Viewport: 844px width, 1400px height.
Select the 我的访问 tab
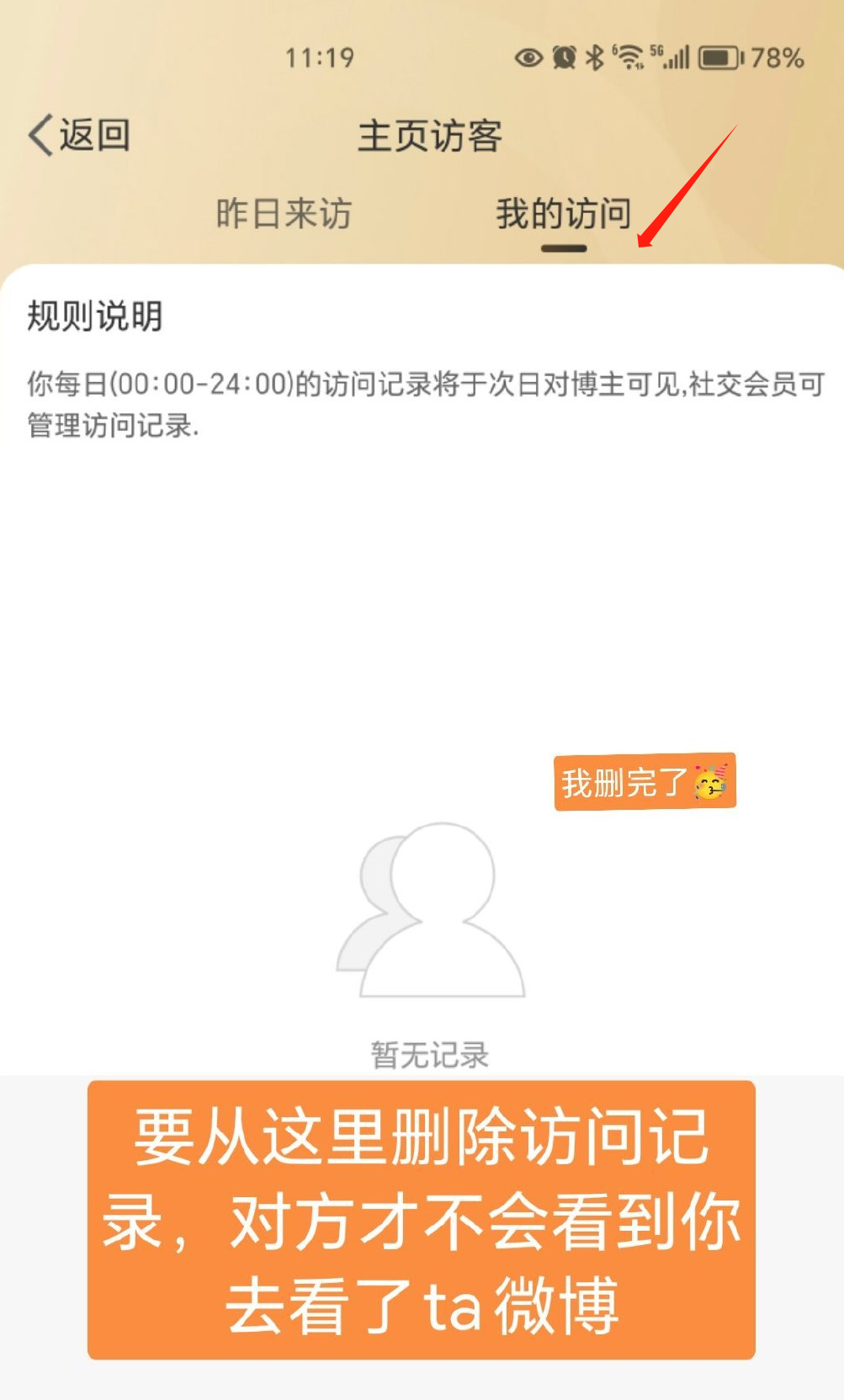tap(562, 213)
